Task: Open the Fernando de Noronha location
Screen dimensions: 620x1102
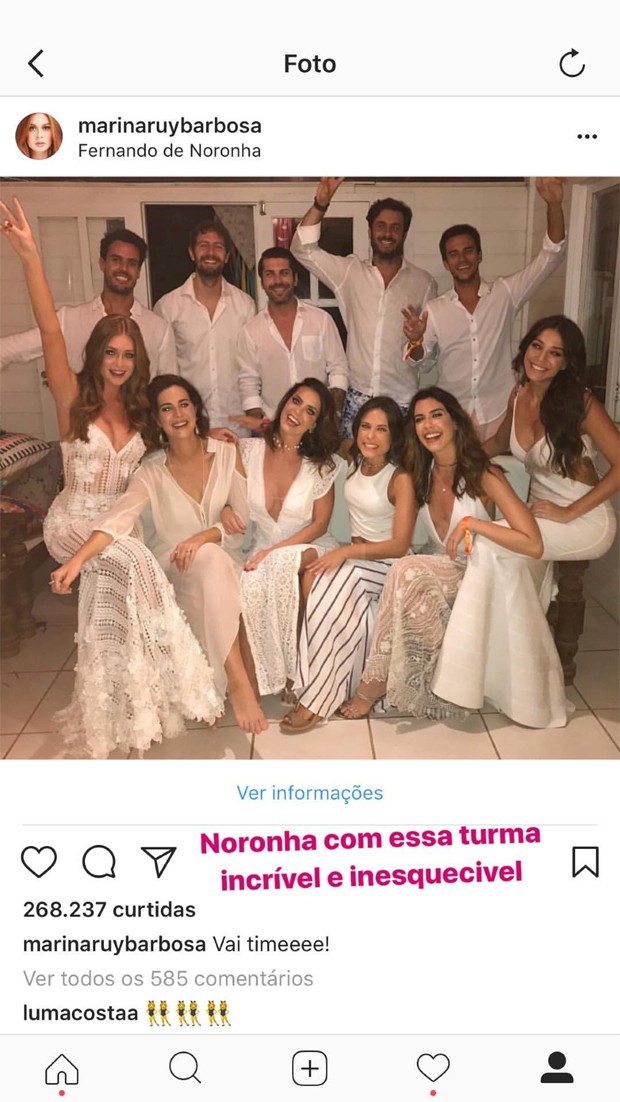Action: [169, 151]
